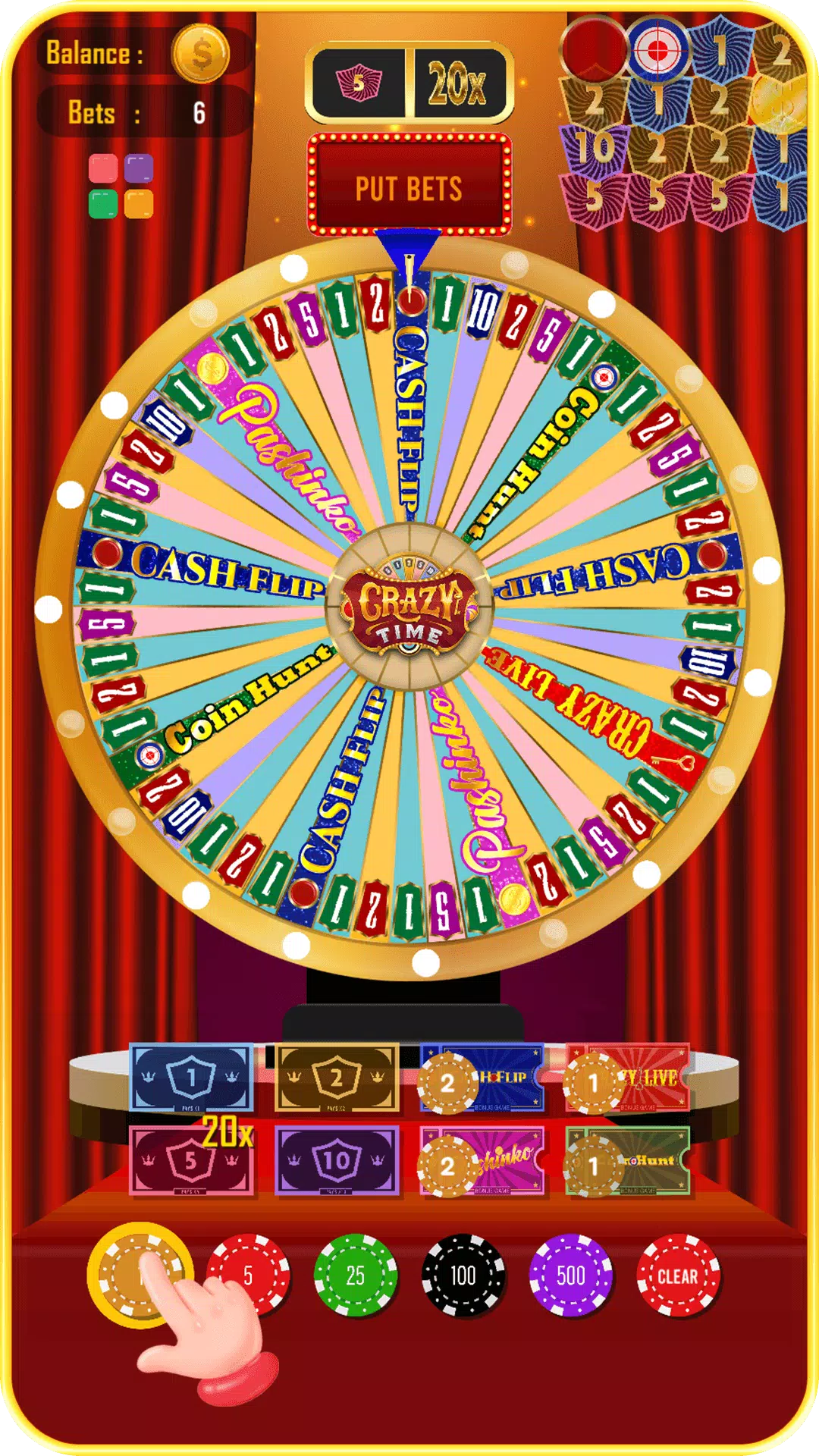Pick the purple 500 chip

tap(571, 1275)
